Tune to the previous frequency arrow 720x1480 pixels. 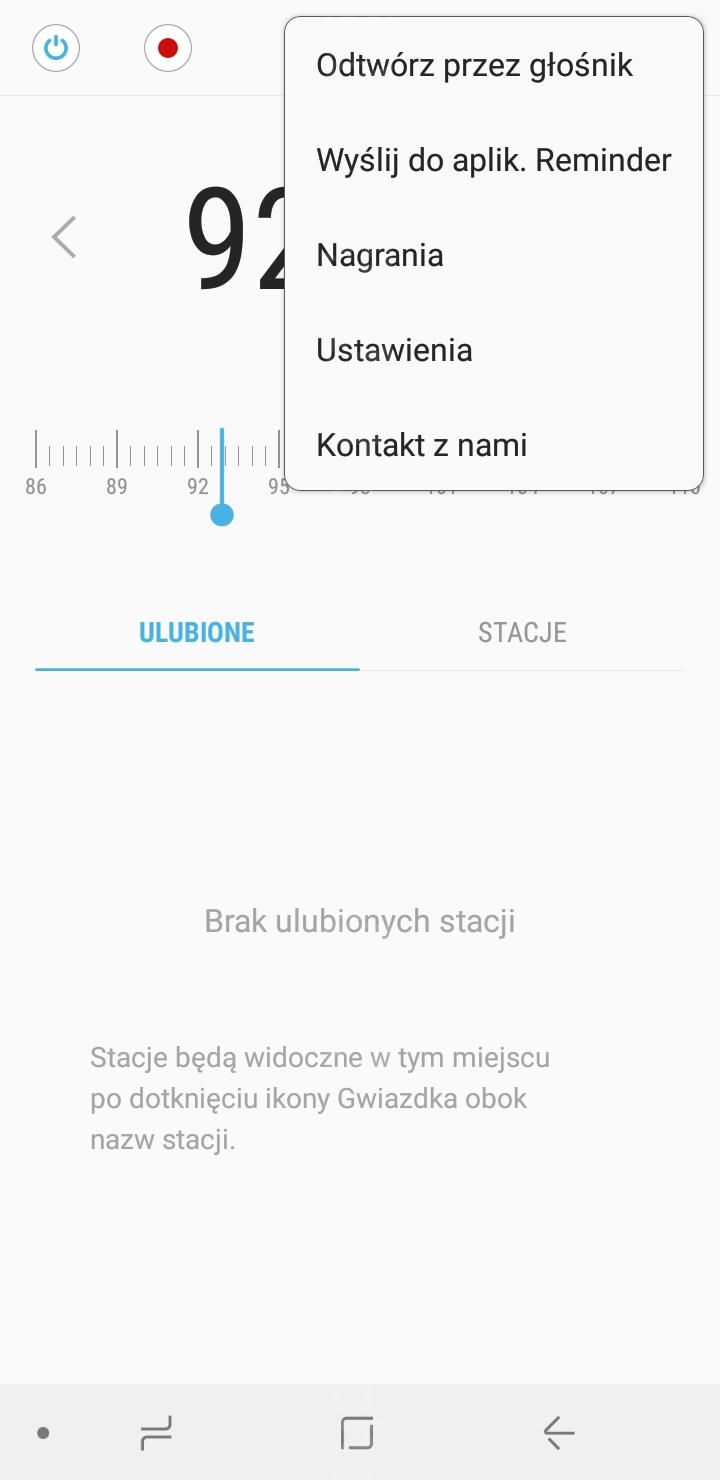click(x=64, y=237)
